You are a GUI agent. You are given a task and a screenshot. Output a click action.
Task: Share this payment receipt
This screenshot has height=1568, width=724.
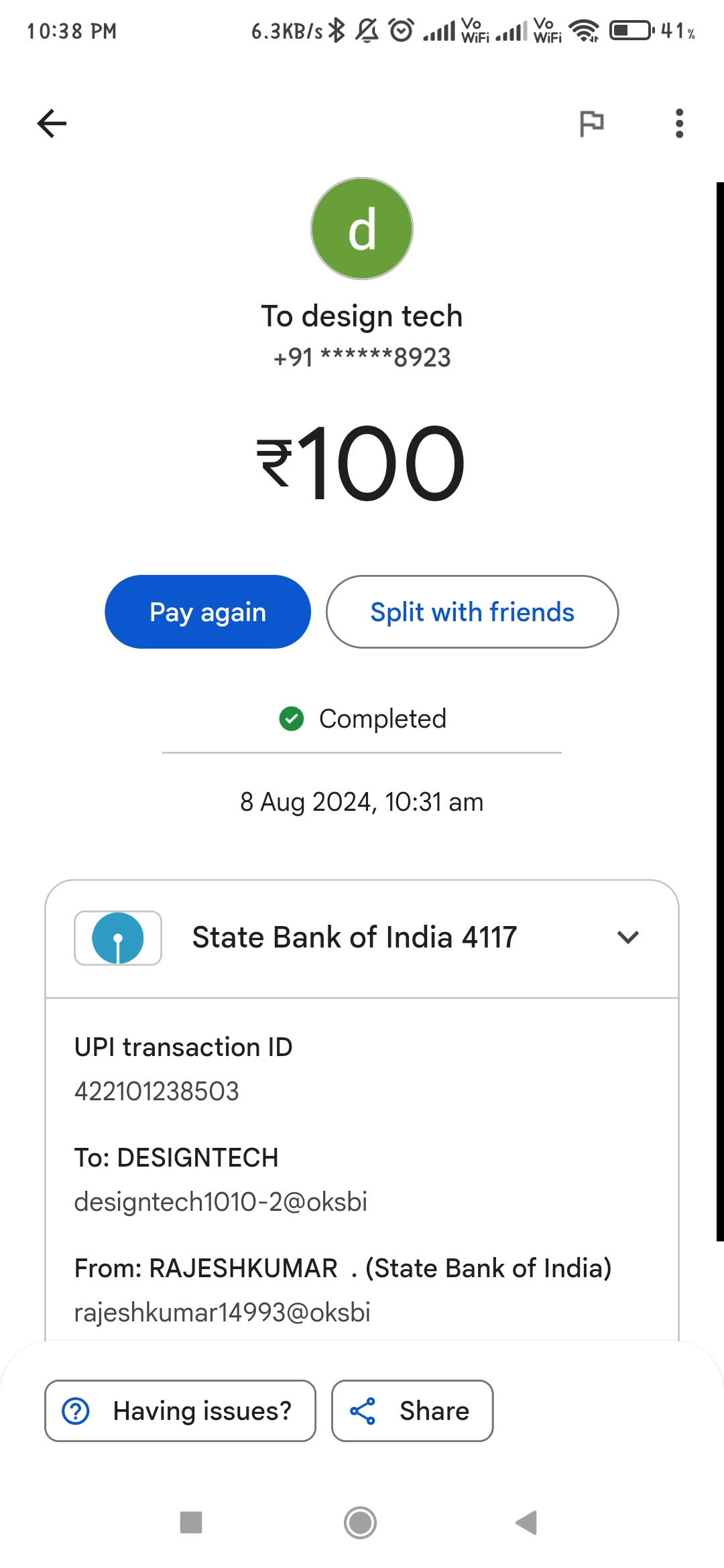point(412,1411)
